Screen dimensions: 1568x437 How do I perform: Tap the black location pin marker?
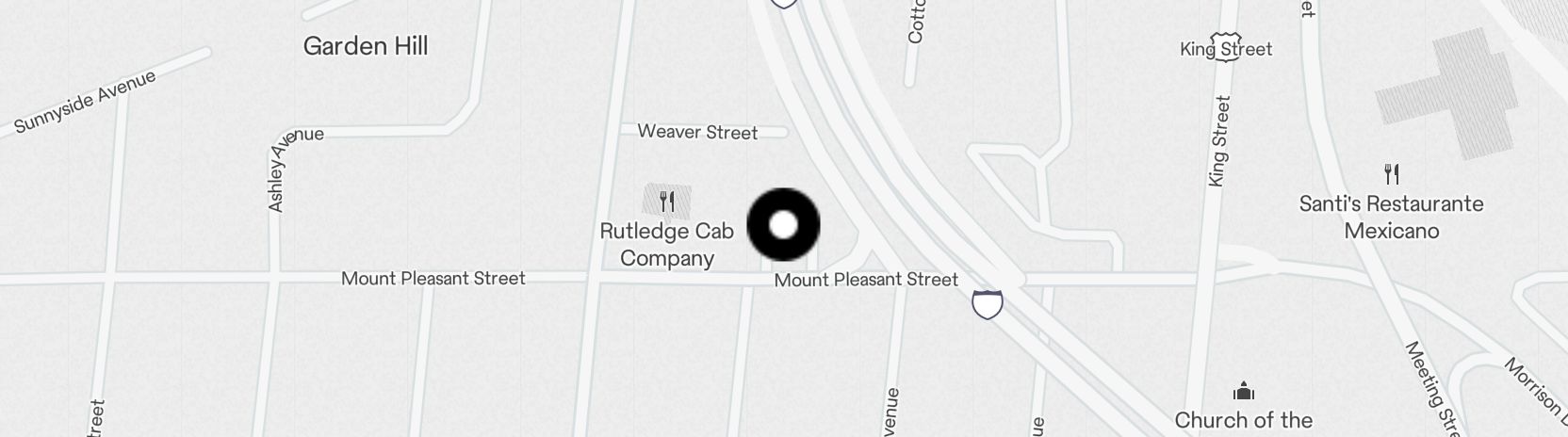tap(783, 225)
